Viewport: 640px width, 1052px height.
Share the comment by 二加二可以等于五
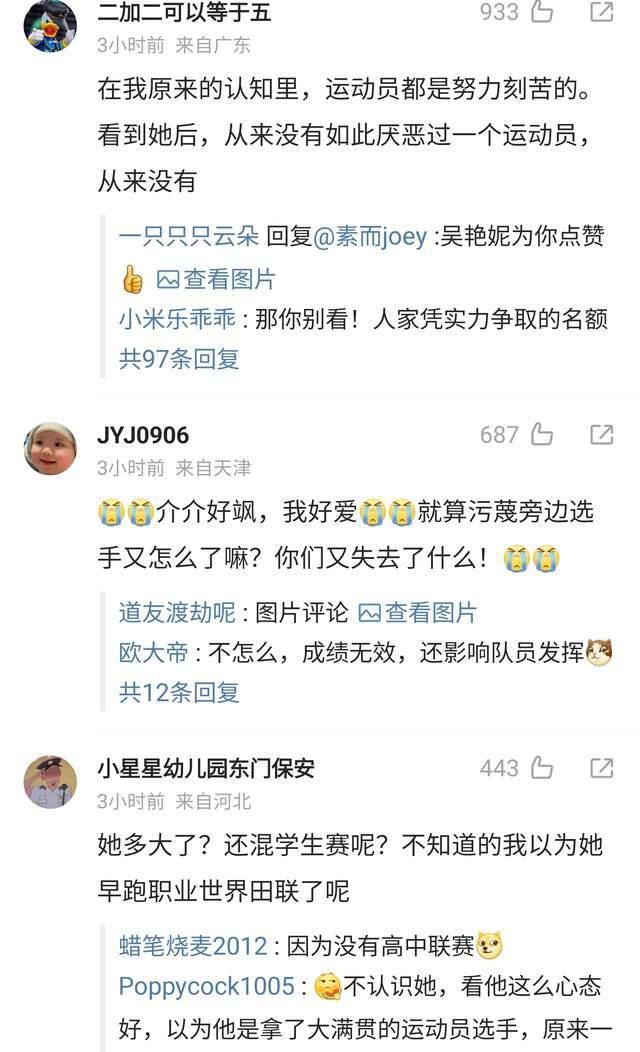tap(602, 12)
